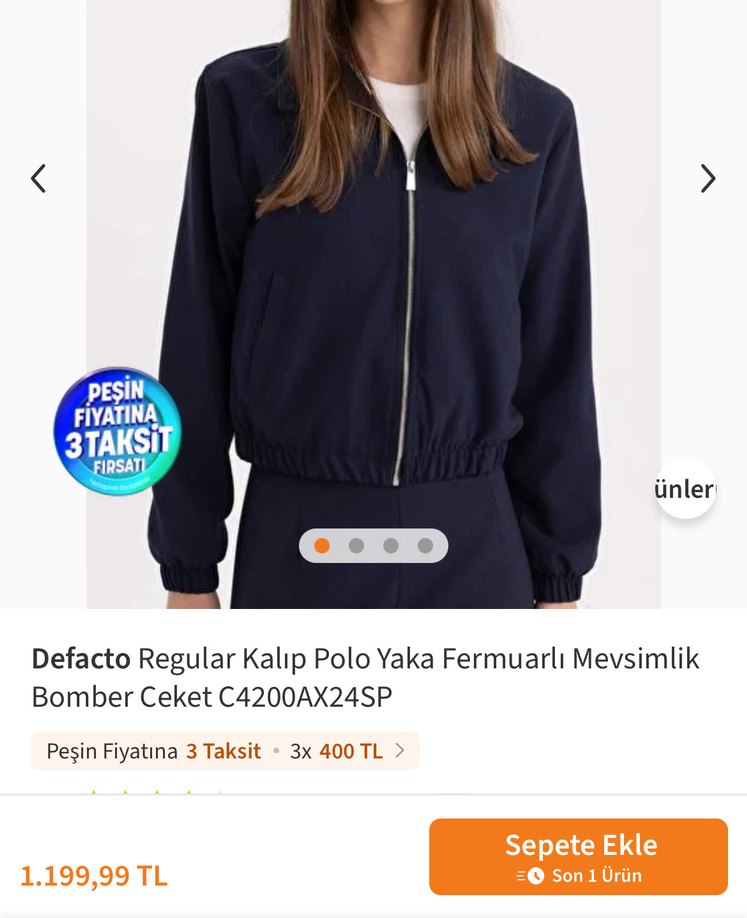Show the previous product photo

tap(38, 179)
